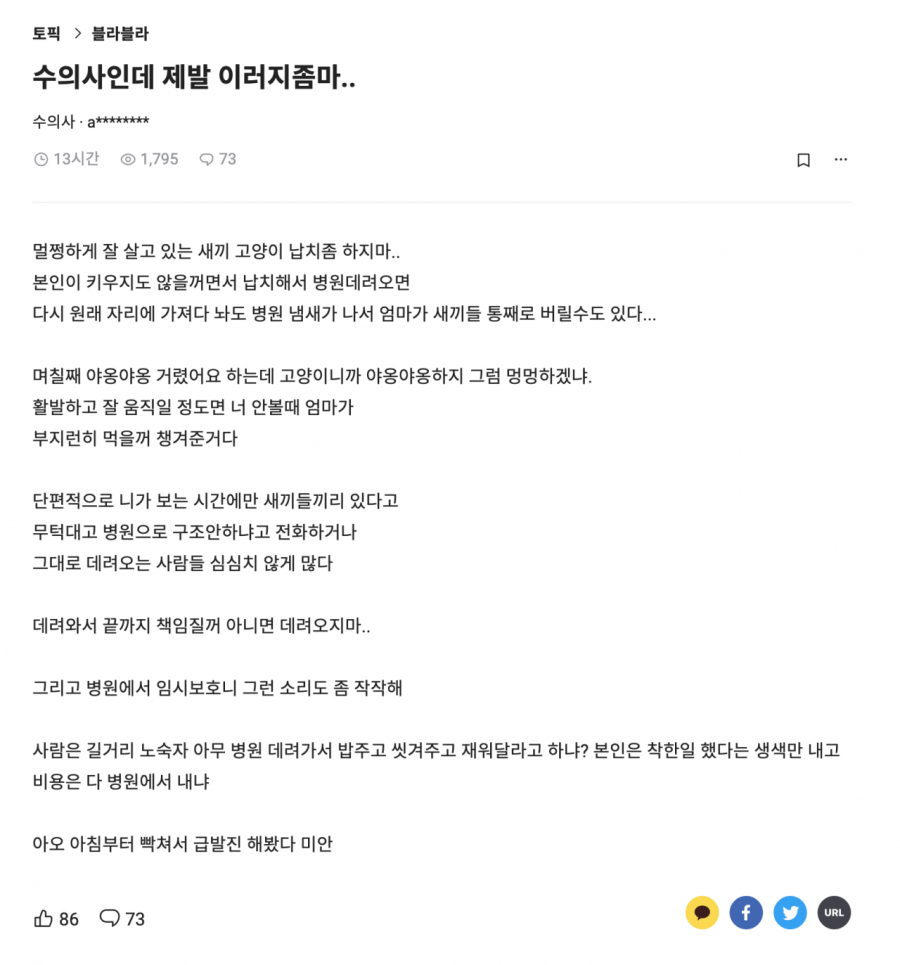
Task: Open the post overflow menu
Action: pyautogui.click(x=840, y=159)
